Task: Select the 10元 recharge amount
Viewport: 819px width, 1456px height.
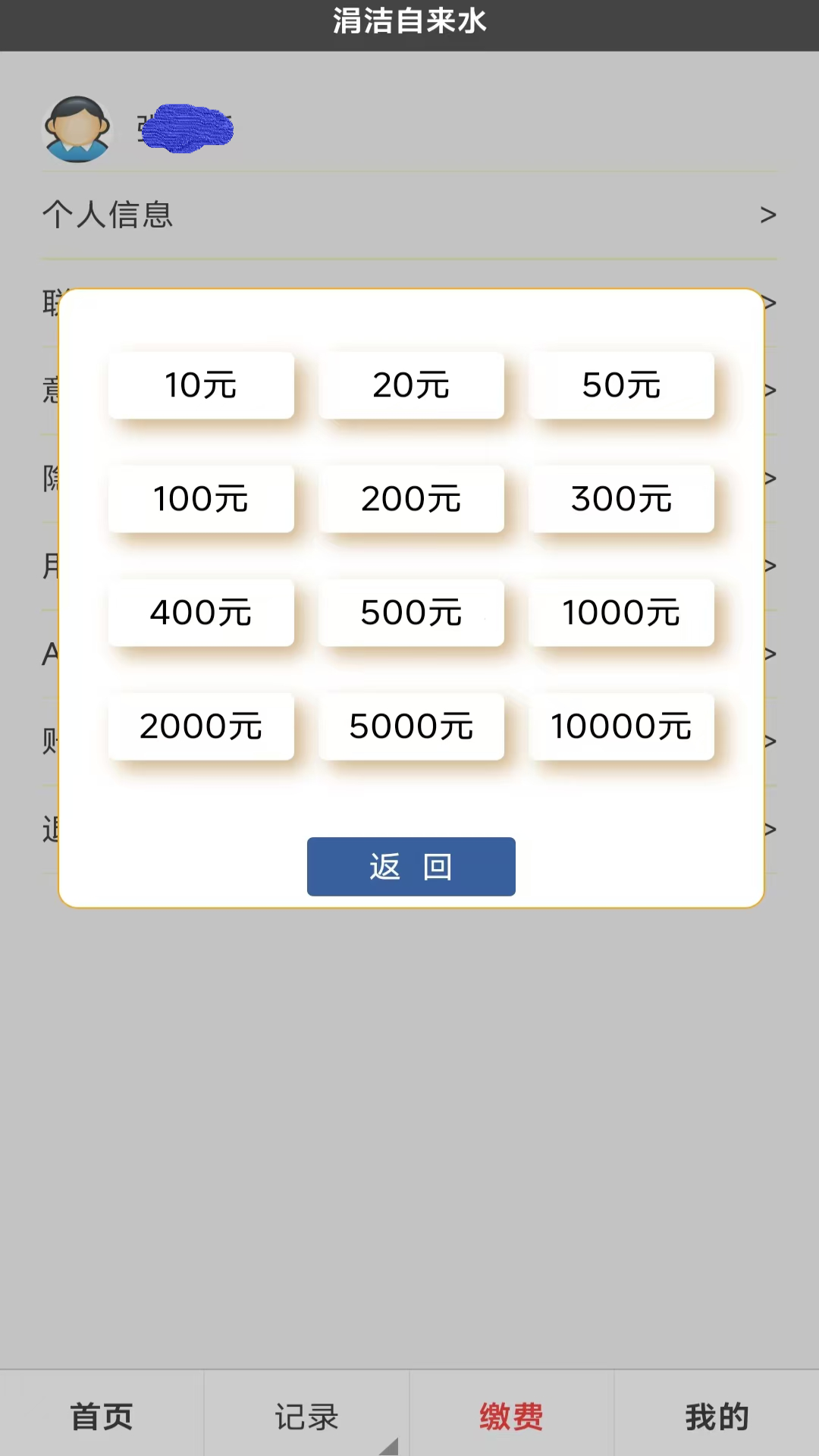Action: pos(201,385)
